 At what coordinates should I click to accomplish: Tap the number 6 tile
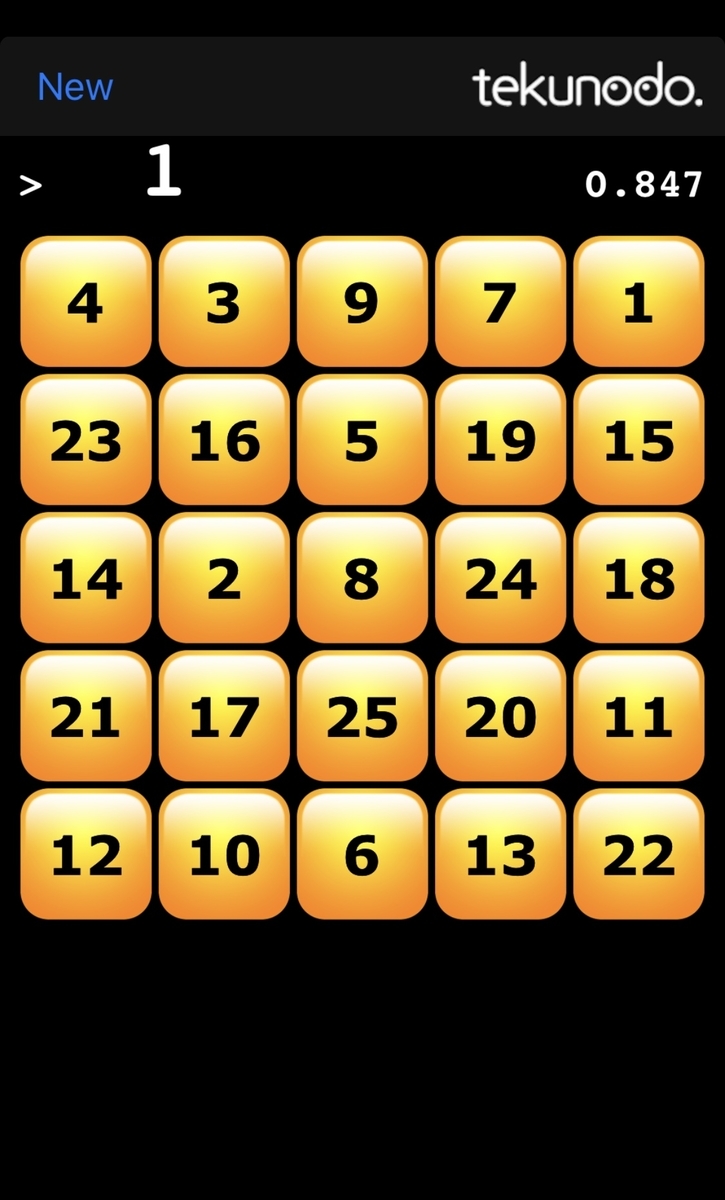click(x=362, y=854)
